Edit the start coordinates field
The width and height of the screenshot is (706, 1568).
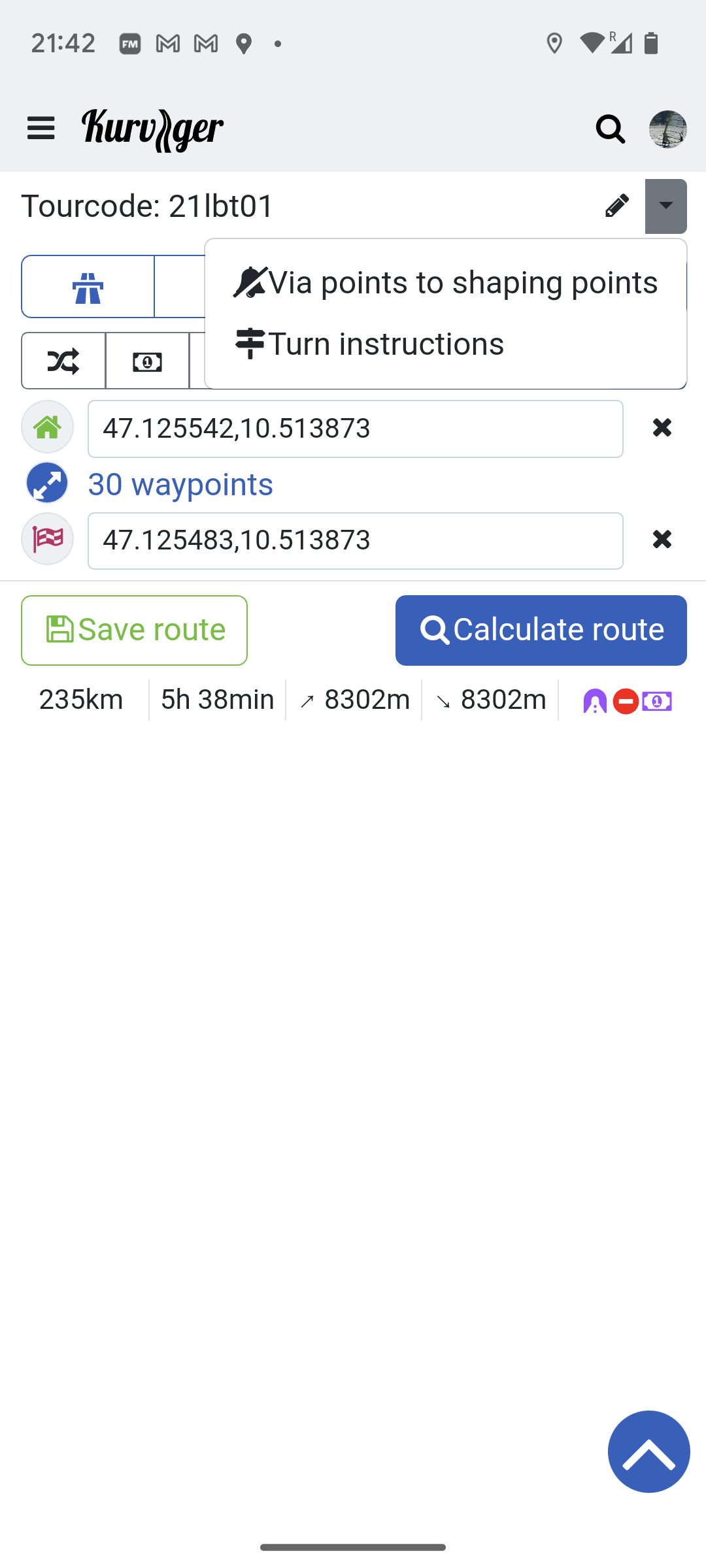(355, 429)
